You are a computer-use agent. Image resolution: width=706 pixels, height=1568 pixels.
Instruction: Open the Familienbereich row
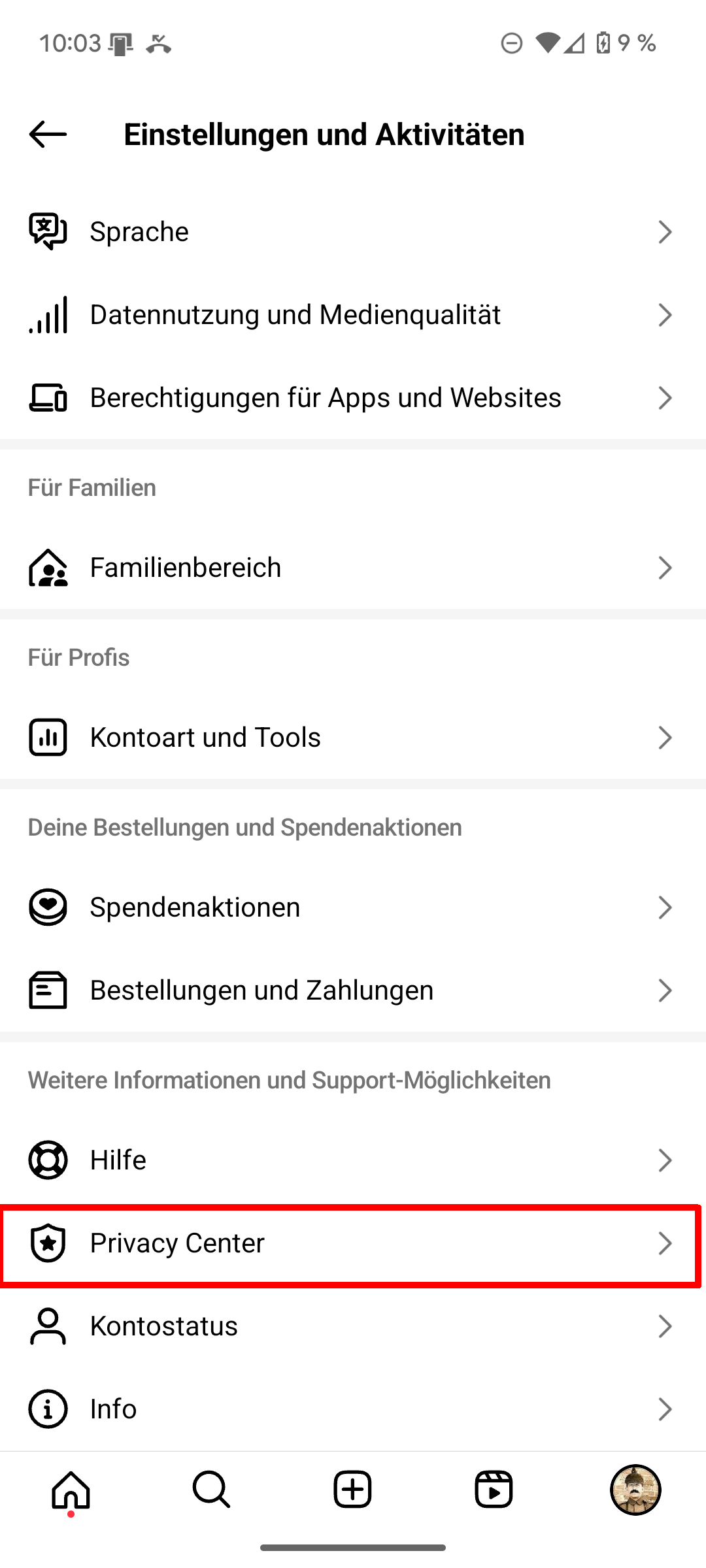click(x=353, y=568)
